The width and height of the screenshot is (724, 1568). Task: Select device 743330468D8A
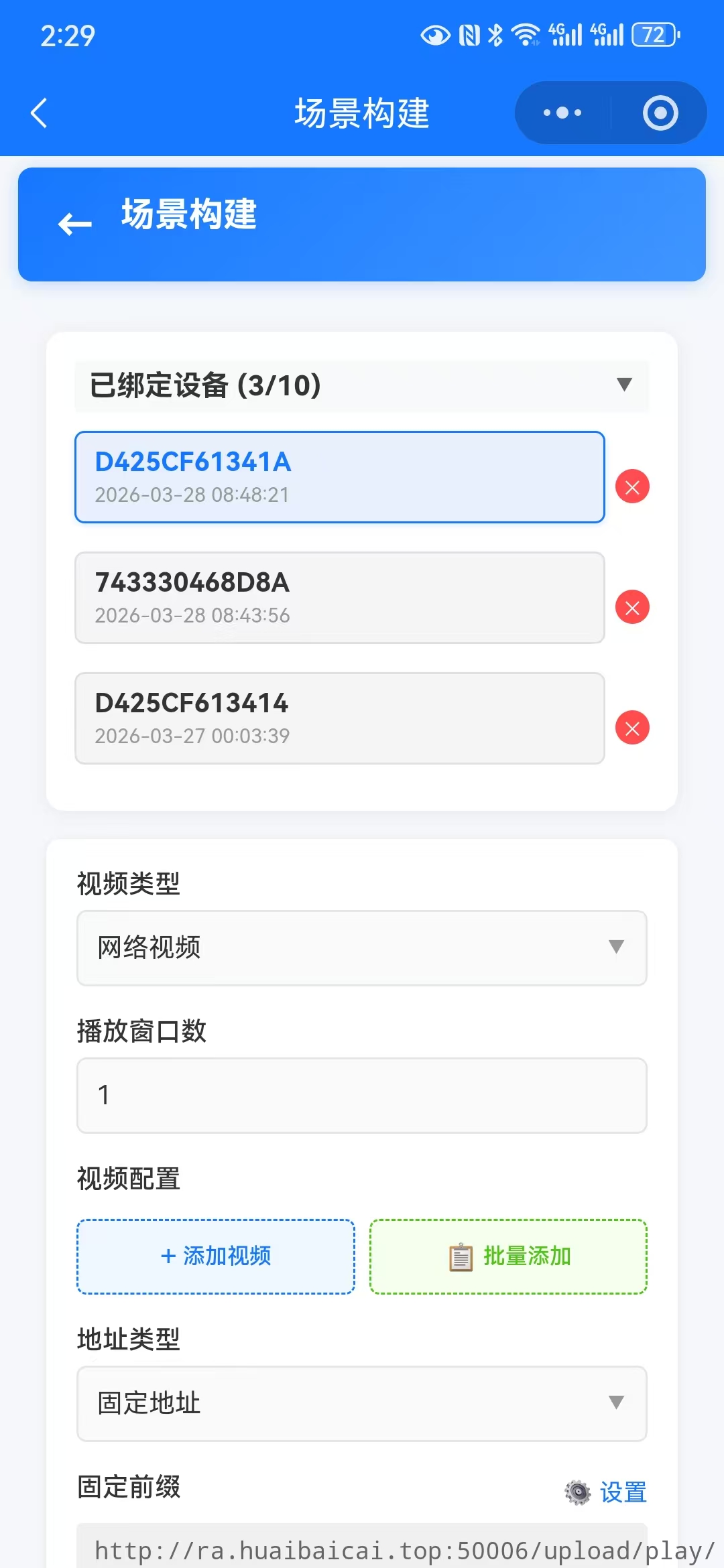[x=339, y=598]
